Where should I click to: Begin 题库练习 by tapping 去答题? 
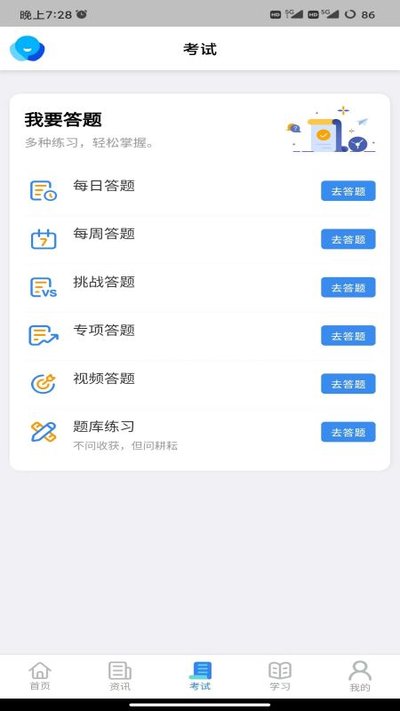pos(348,432)
